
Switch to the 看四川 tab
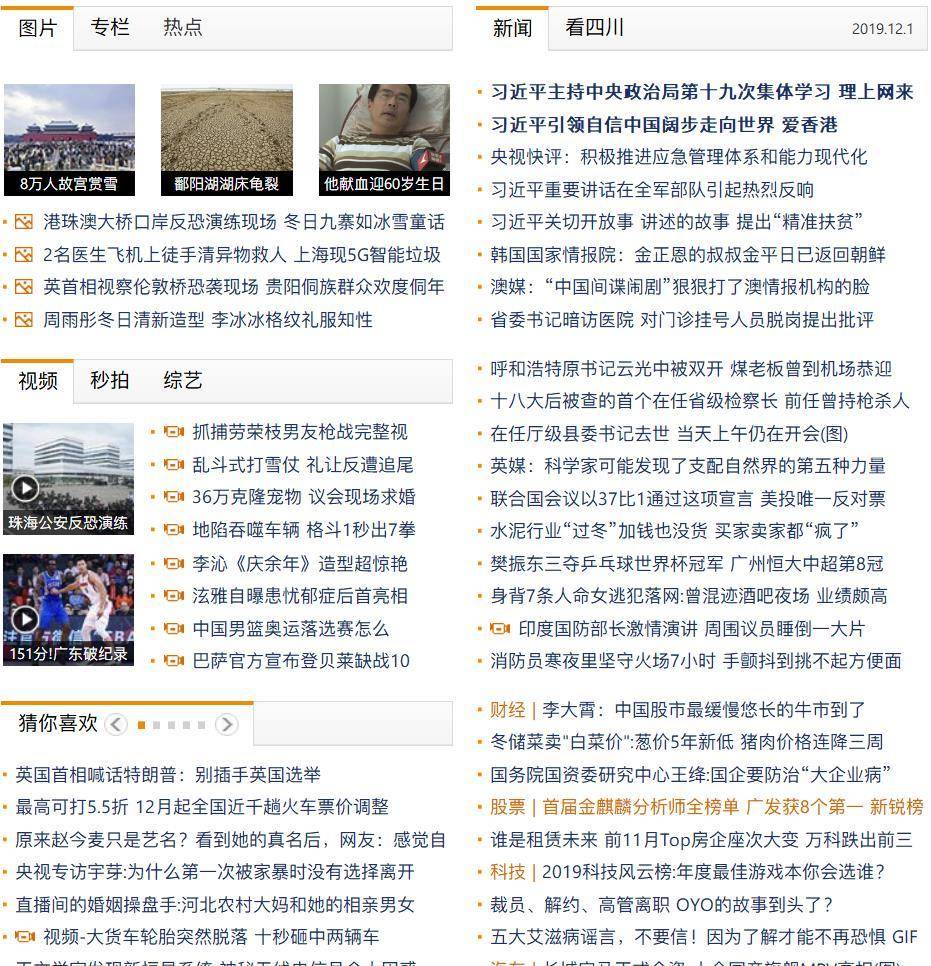pos(595,29)
